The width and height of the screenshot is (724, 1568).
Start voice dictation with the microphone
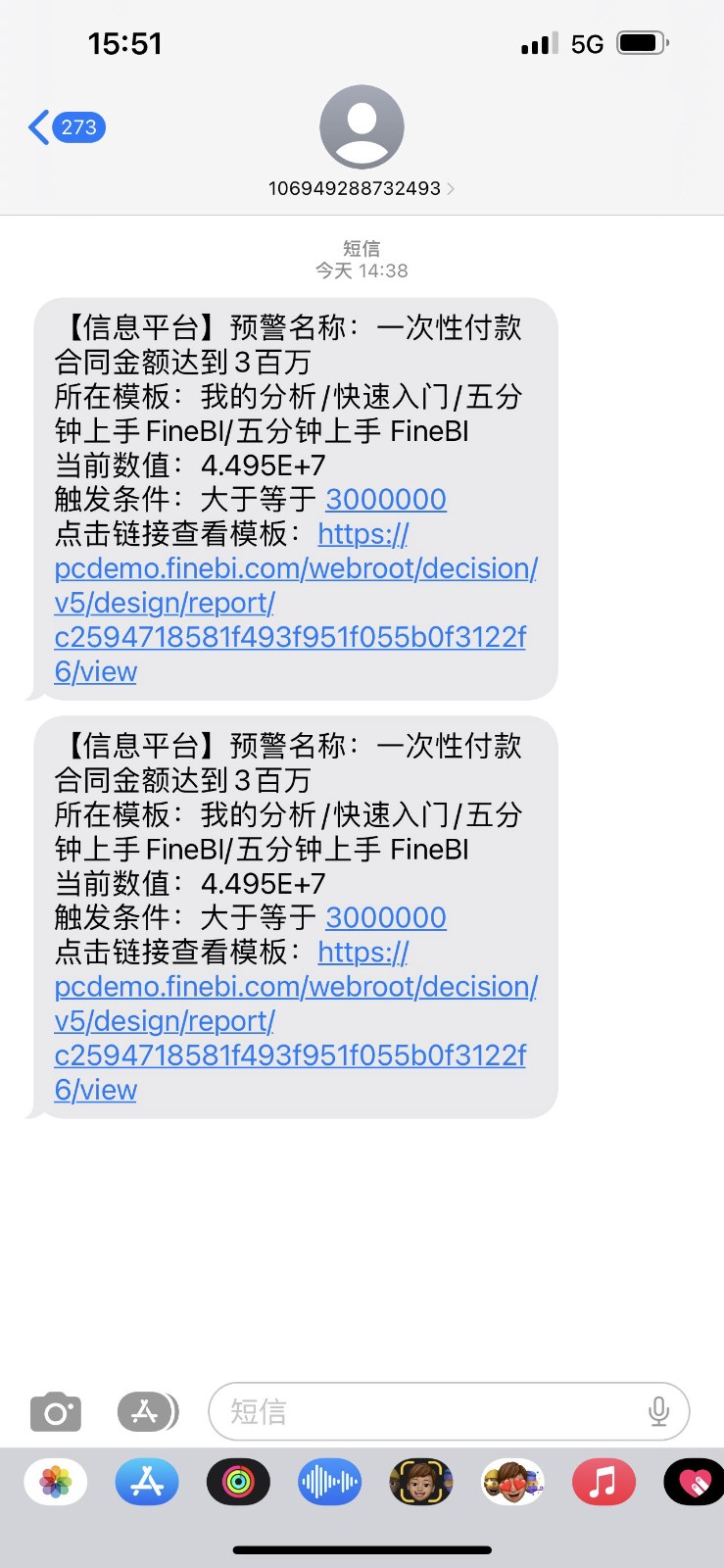click(x=658, y=1412)
